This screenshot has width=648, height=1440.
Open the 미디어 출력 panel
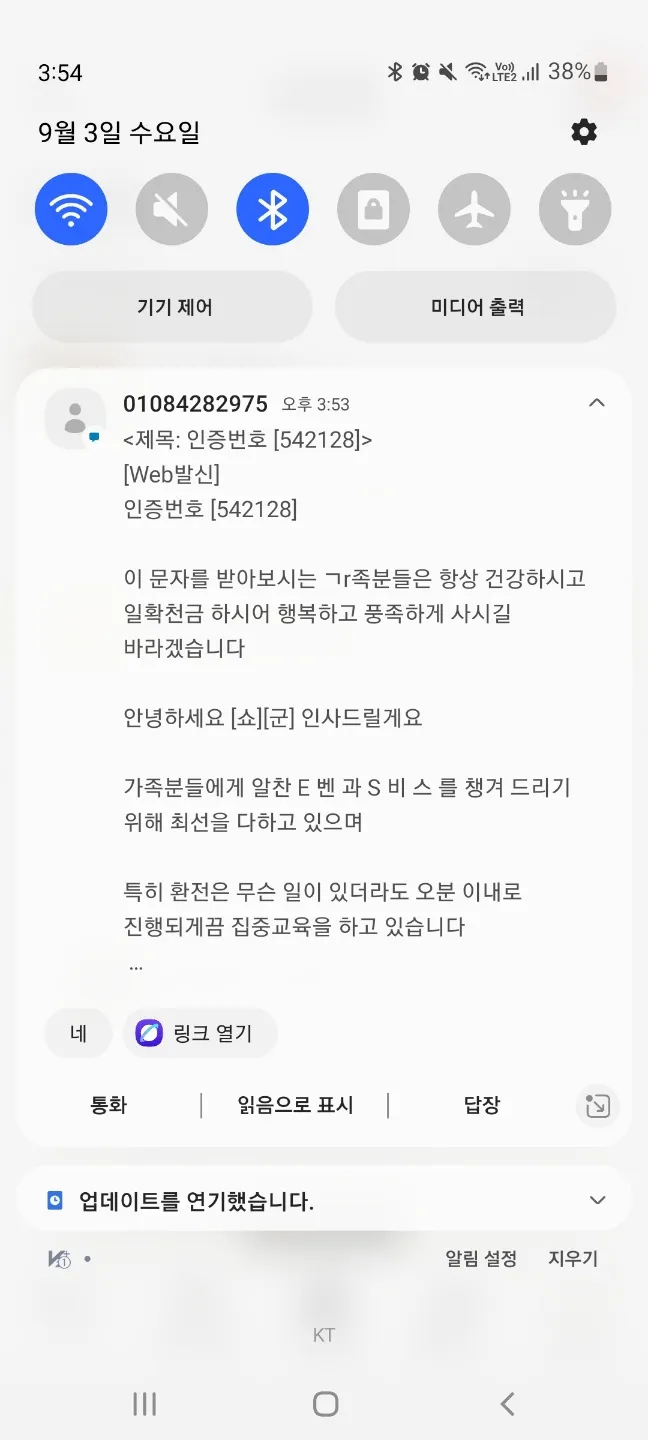[x=476, y=307]
